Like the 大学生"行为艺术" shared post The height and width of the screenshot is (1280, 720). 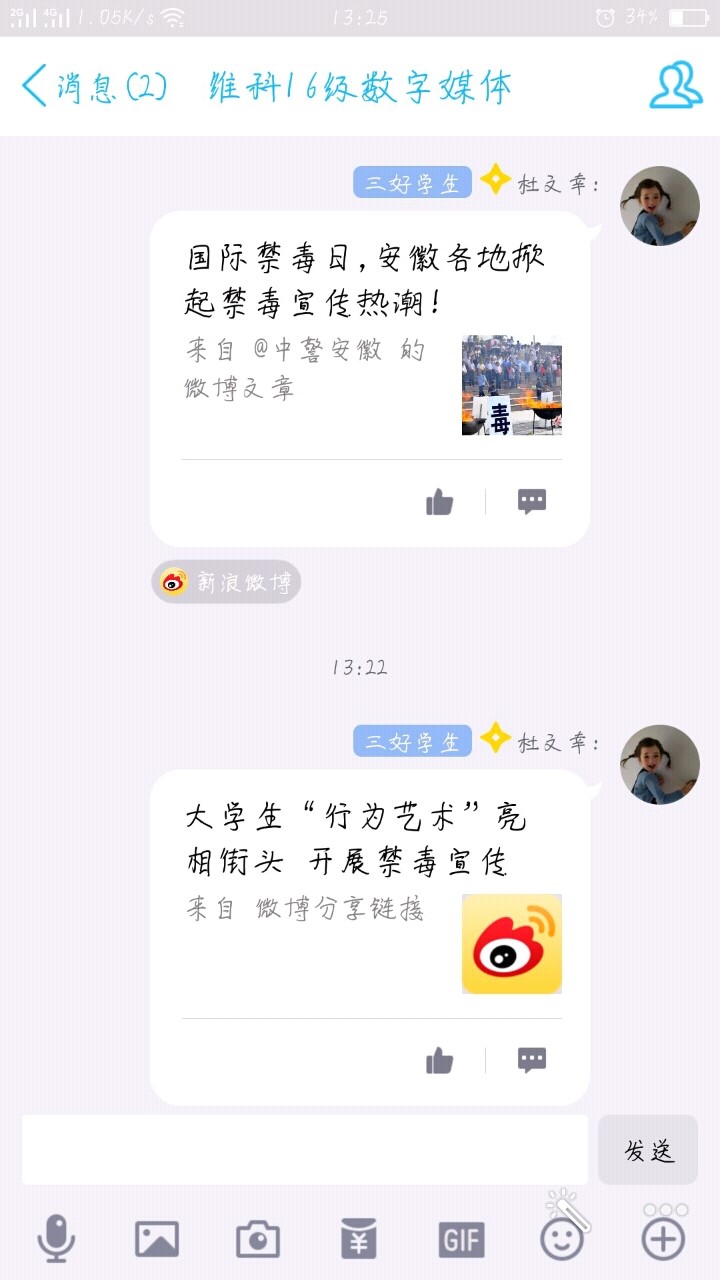(439, 1061)
